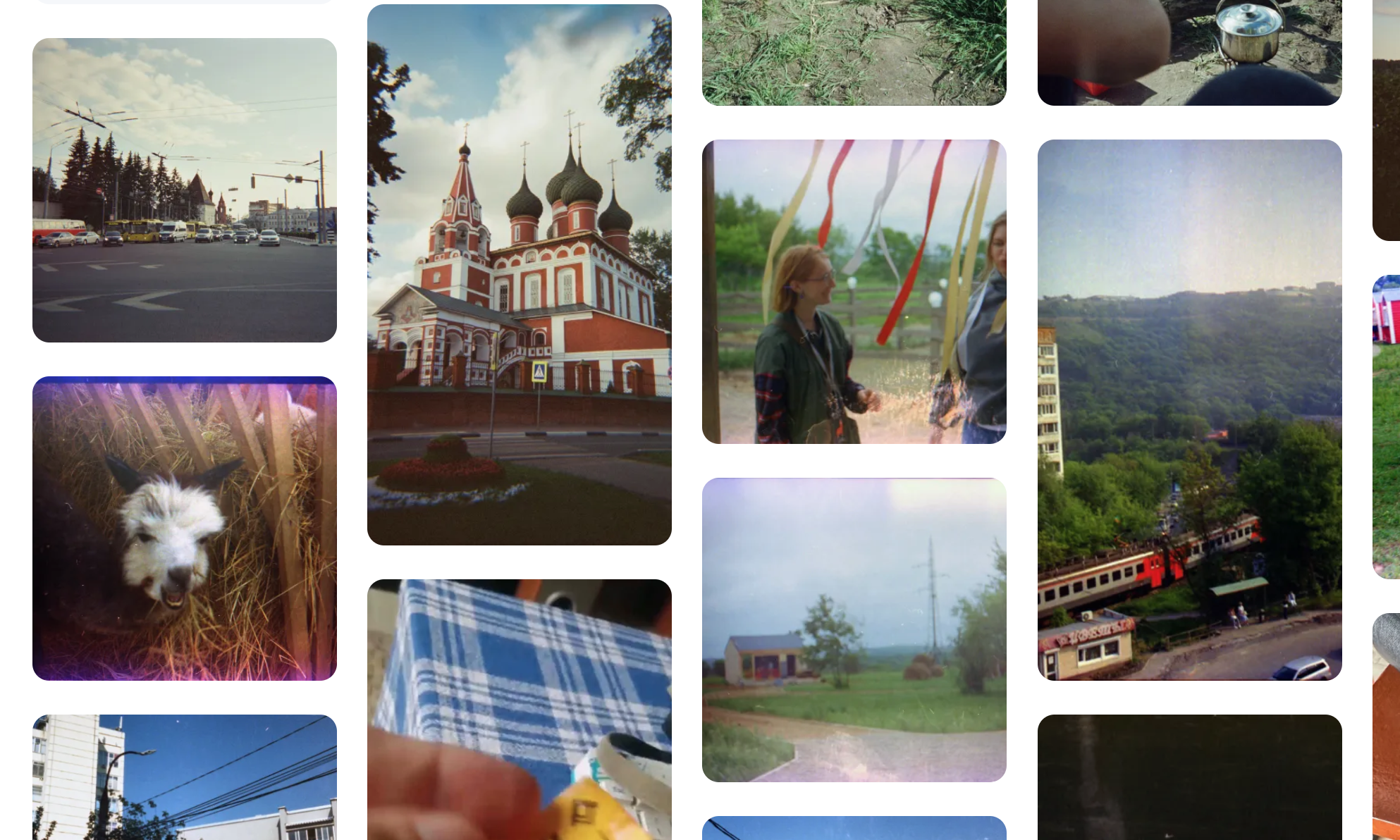Open the photo of women with ribbons
Screen dimensions: 1400x840
point(854,292)
